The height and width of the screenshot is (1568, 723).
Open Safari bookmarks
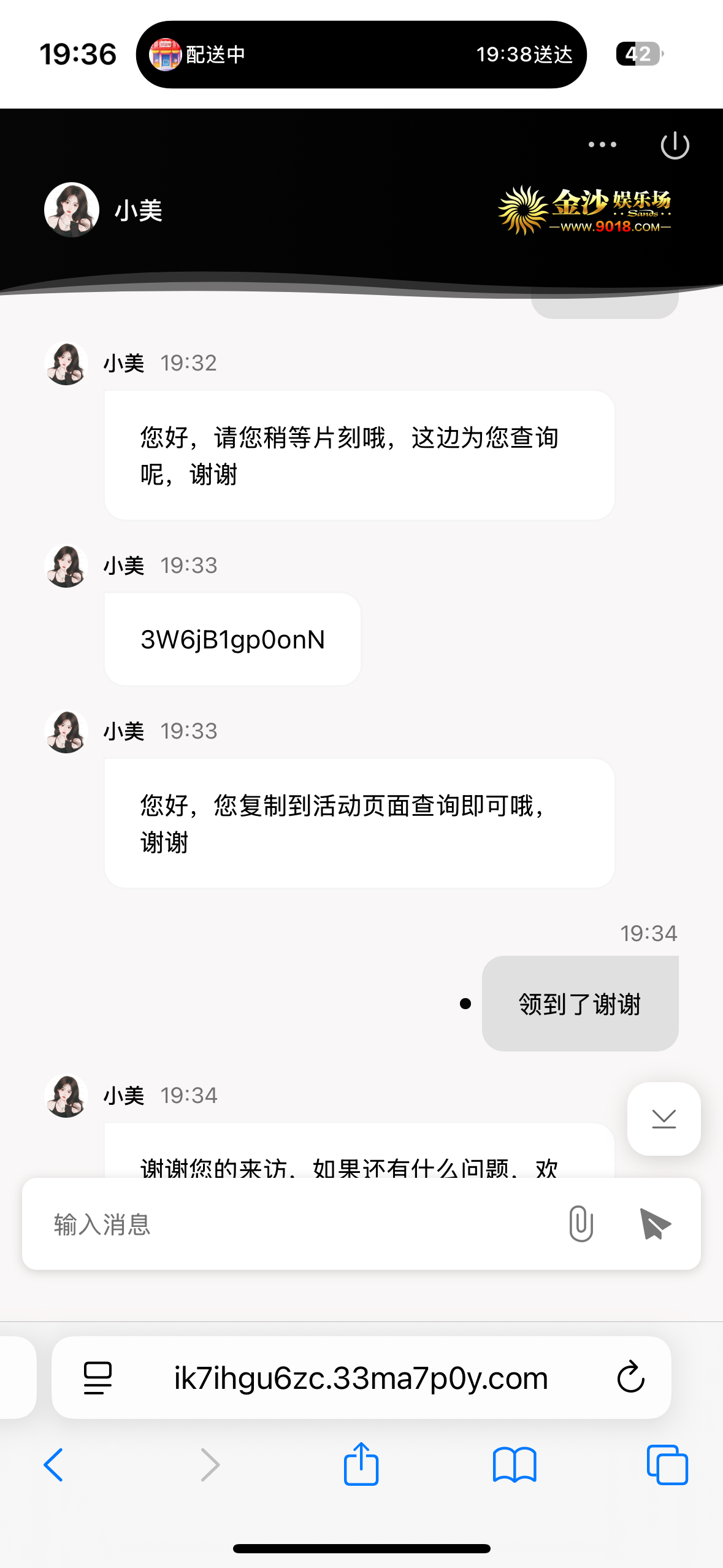[515, 1465]
